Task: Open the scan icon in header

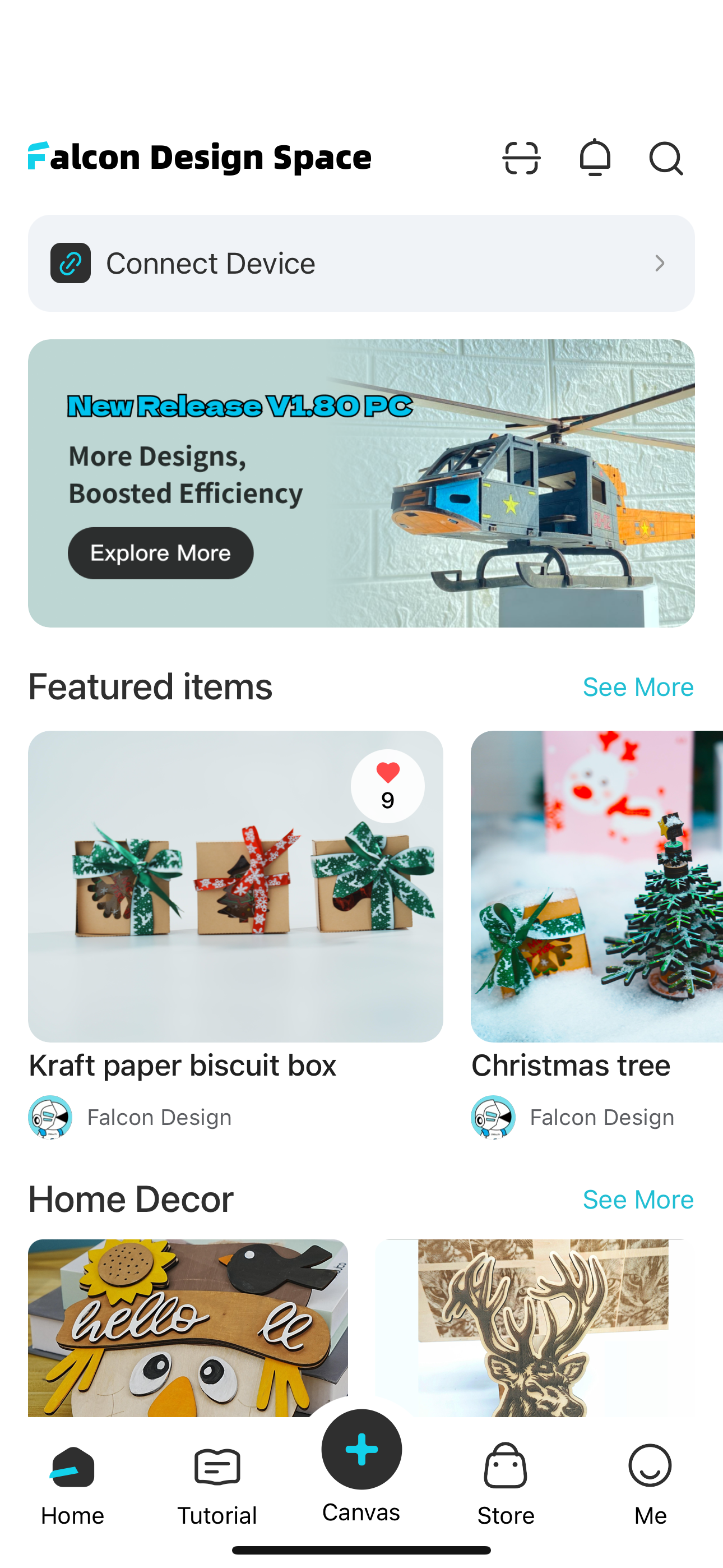Action: click(x=522, y=158)
